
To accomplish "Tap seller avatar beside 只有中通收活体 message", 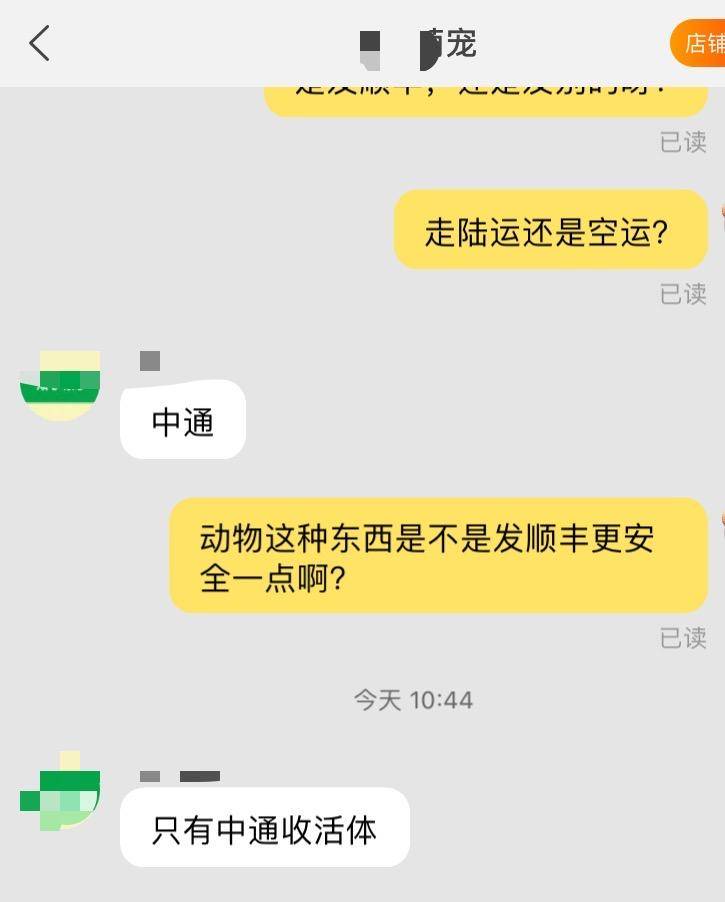I will 60,791.
